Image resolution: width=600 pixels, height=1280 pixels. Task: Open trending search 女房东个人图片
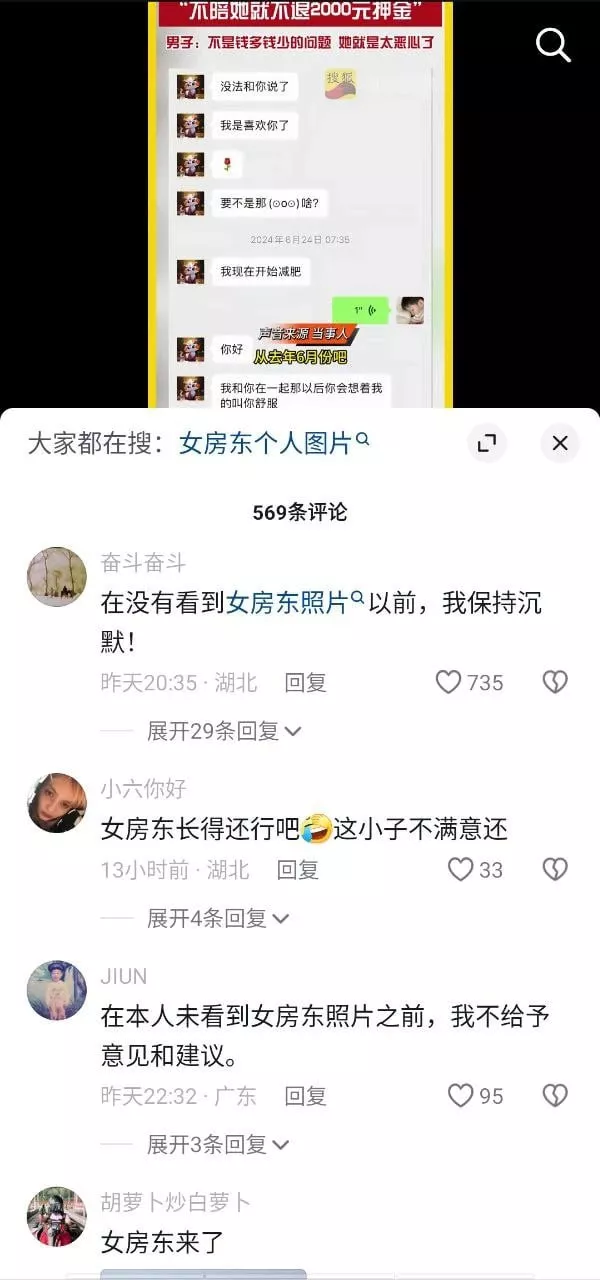click(x=274, y=443)
